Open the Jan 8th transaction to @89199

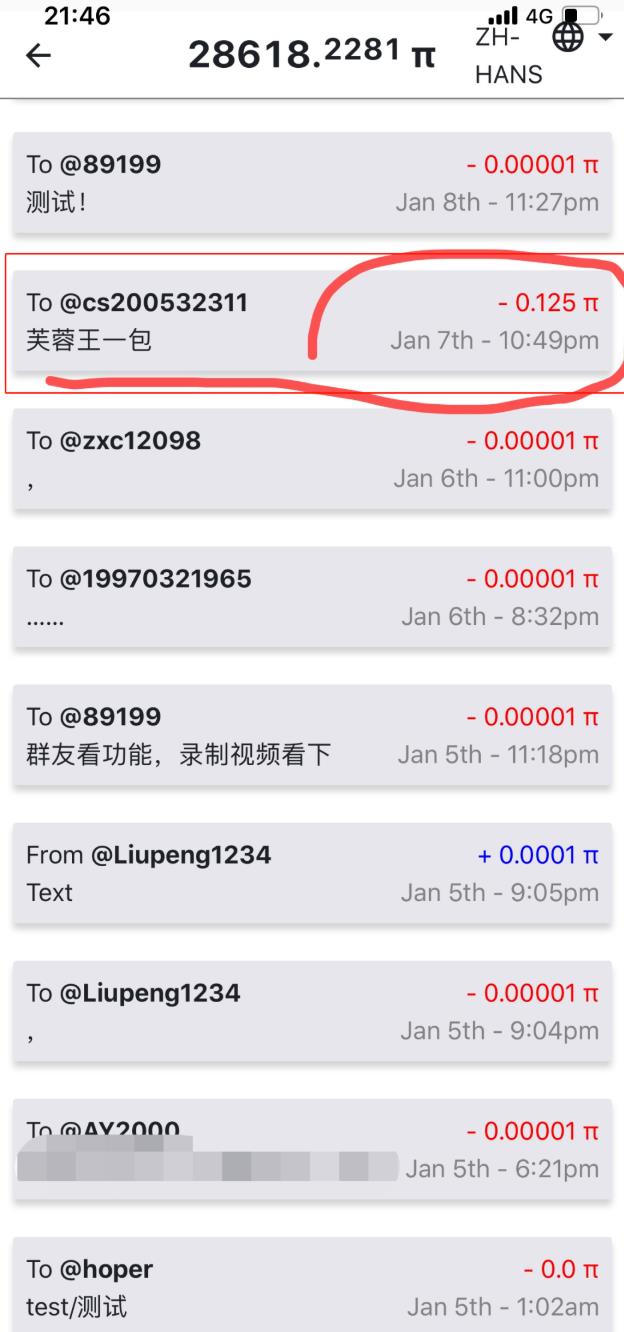click(312, 183)
